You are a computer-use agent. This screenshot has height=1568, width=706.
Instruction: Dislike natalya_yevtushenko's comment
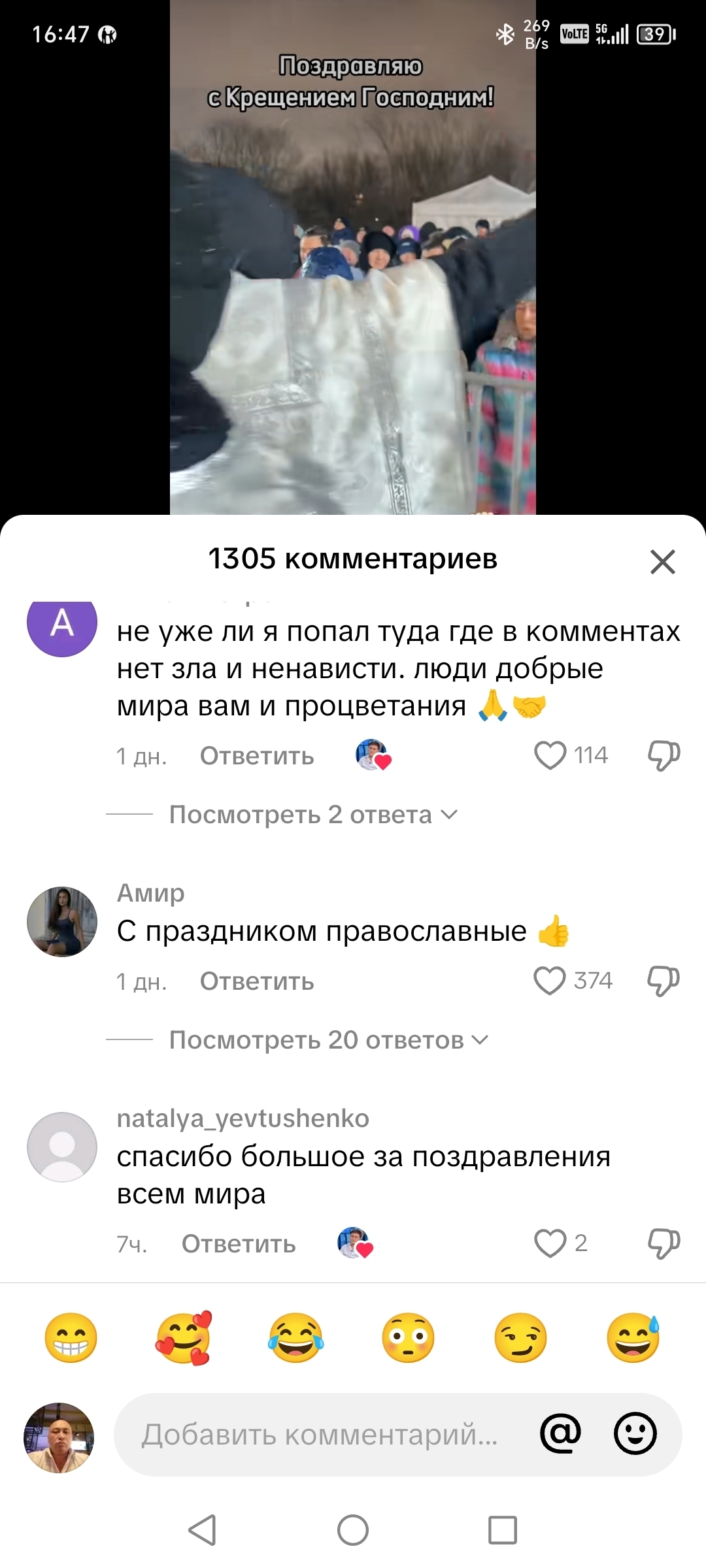664,1243
